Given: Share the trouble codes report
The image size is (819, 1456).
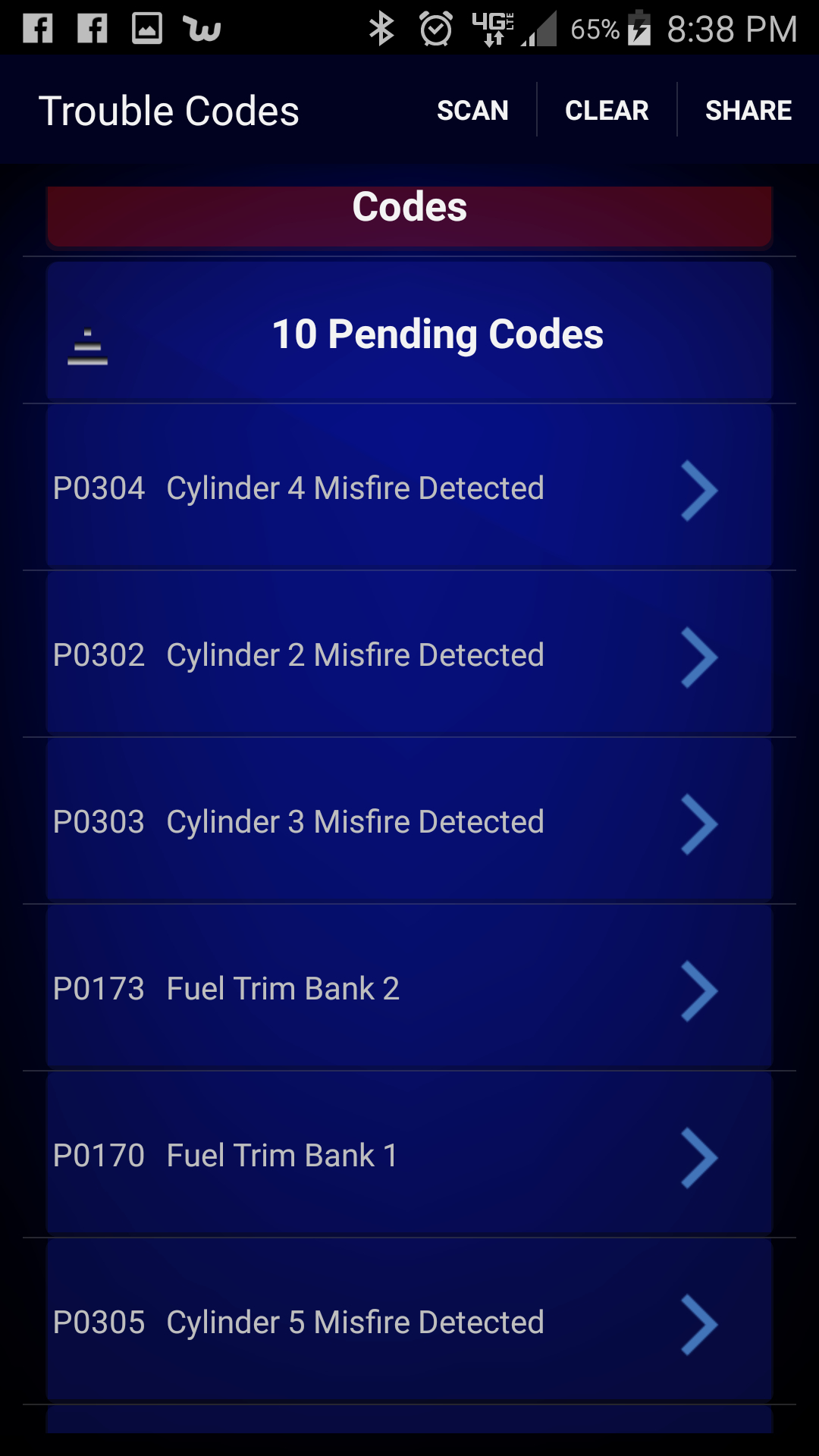Looking at the screenshot, I should point(748,111).
